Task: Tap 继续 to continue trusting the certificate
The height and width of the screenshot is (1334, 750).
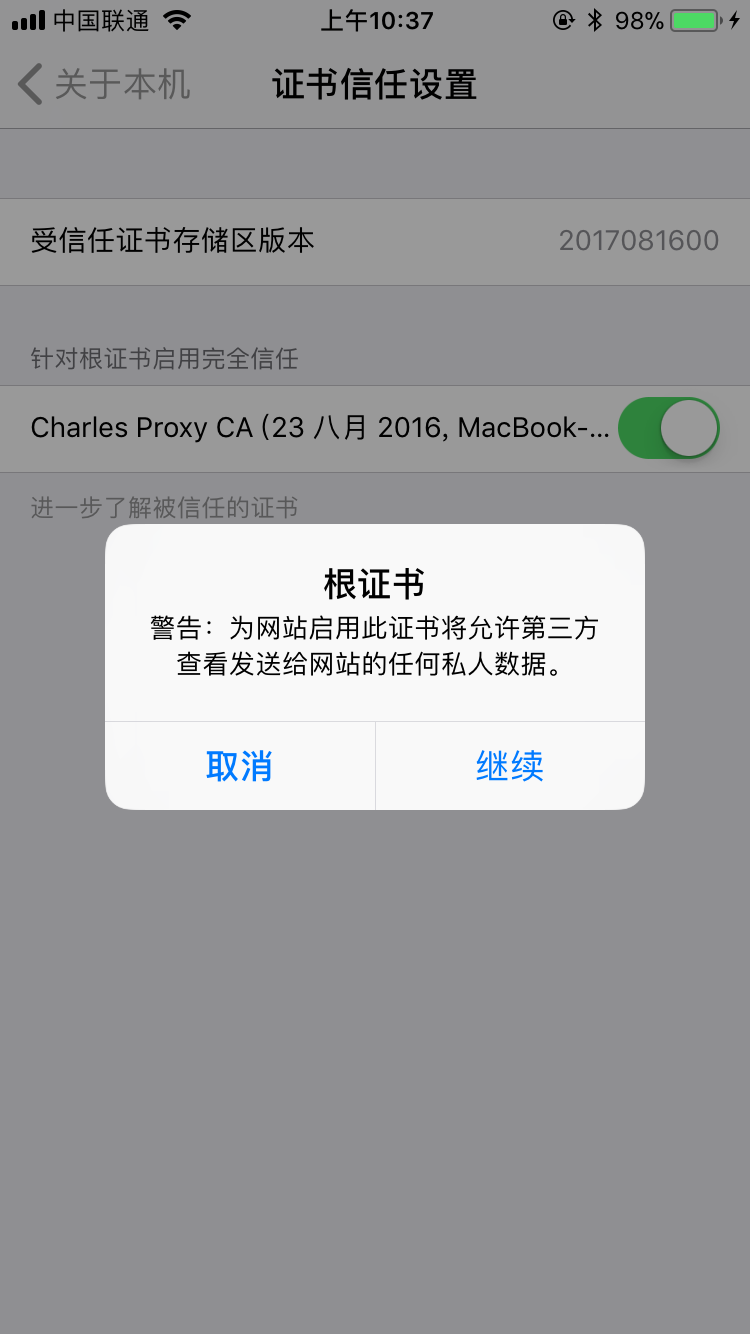Action: (510, 766)
